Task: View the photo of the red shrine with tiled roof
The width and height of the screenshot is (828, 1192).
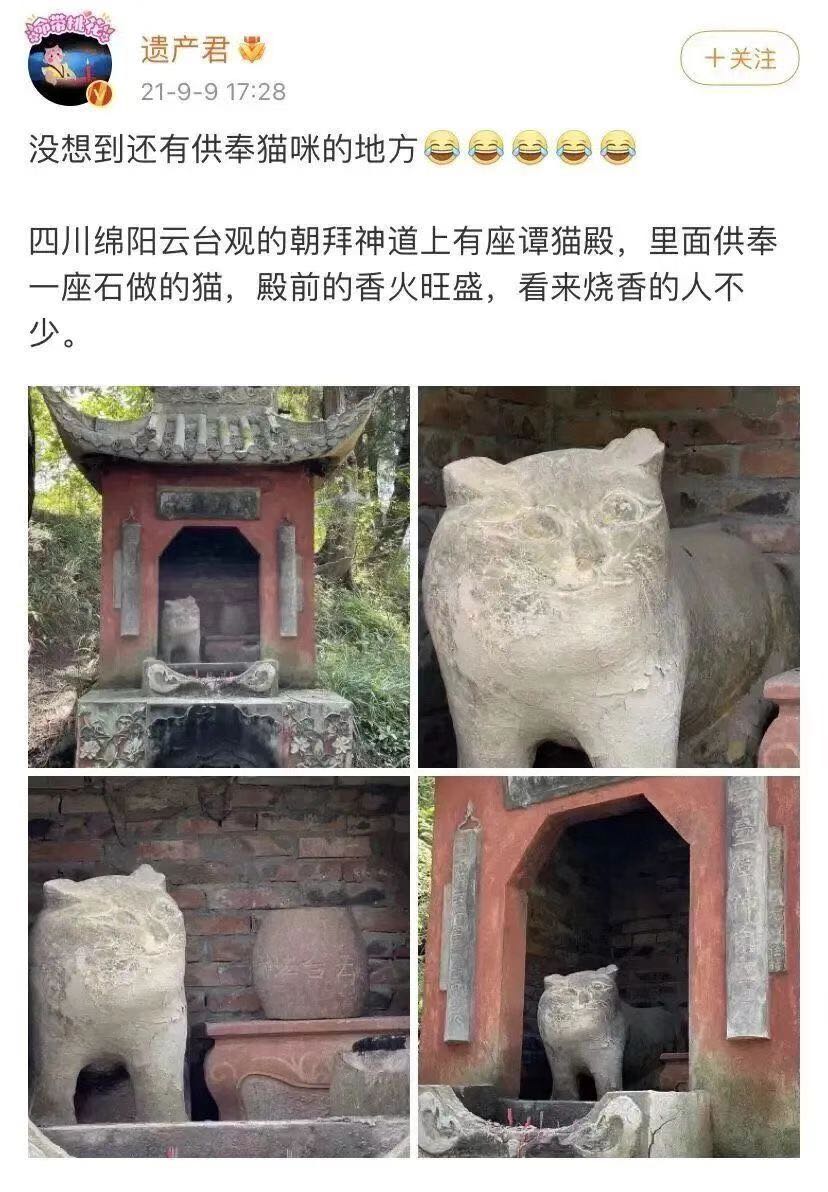Action: (x=218, y=577)
